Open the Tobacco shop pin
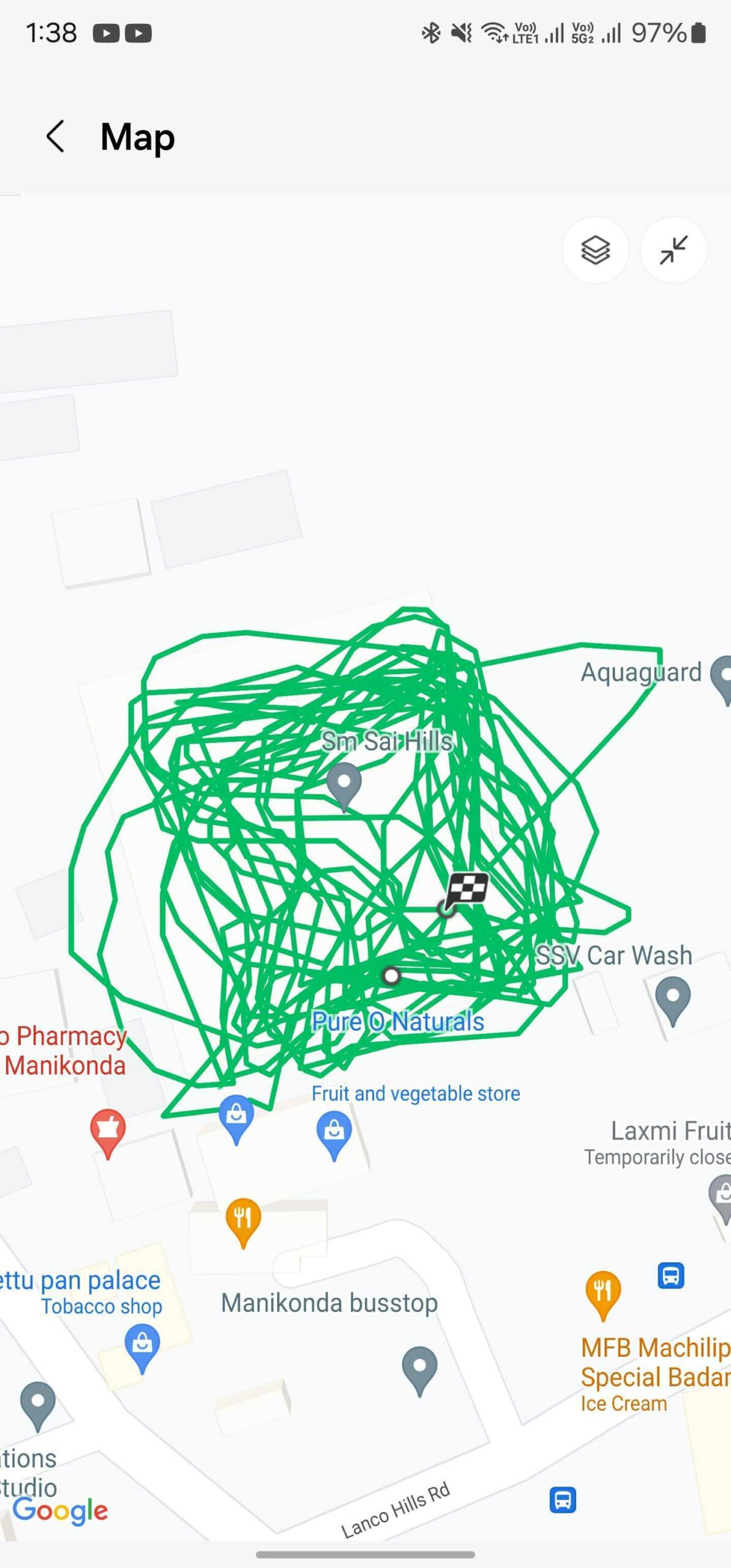 pyautogui.click(x=142, y=1345)
